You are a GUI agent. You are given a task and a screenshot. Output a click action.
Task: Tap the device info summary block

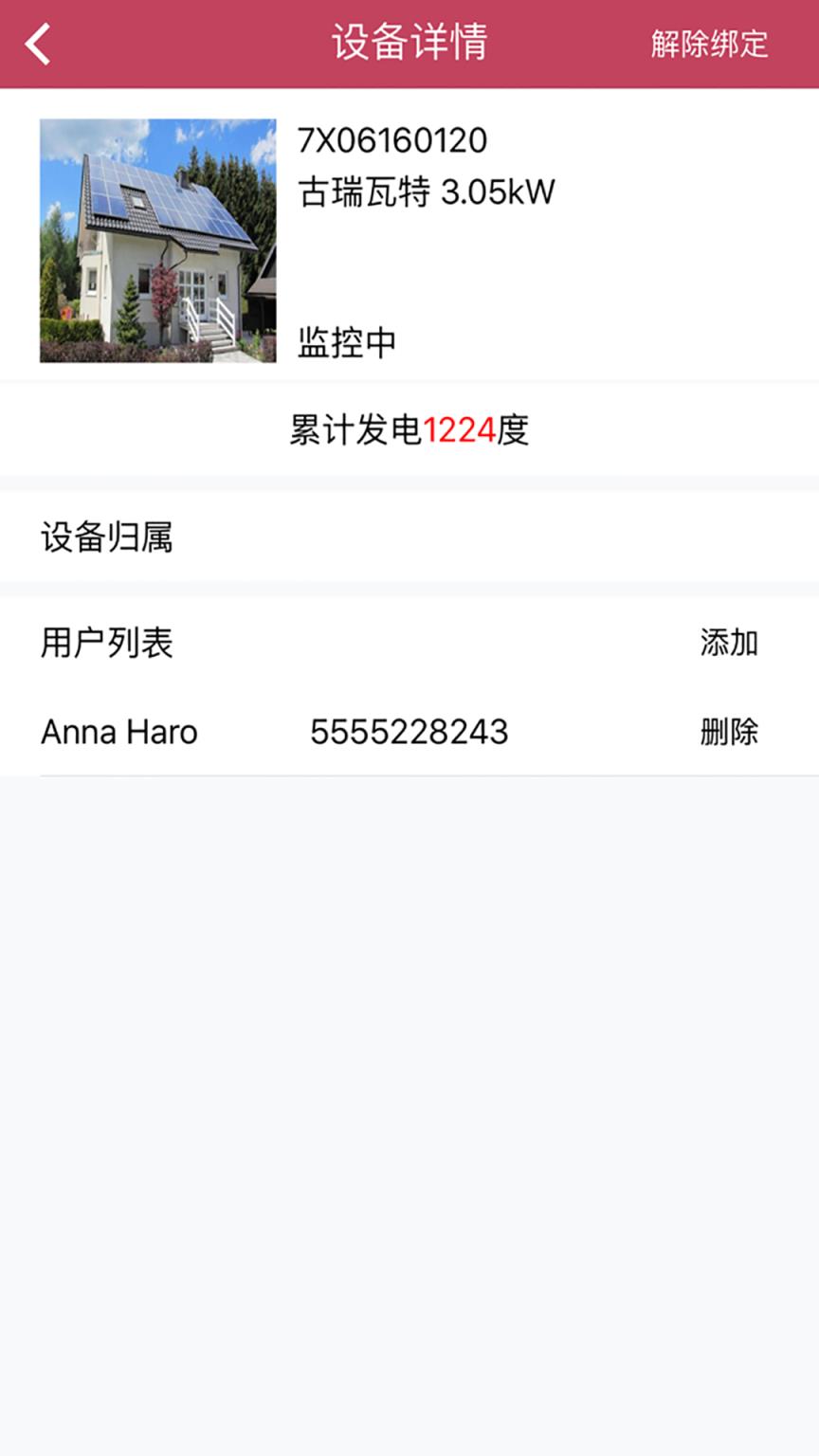(409, 241)
